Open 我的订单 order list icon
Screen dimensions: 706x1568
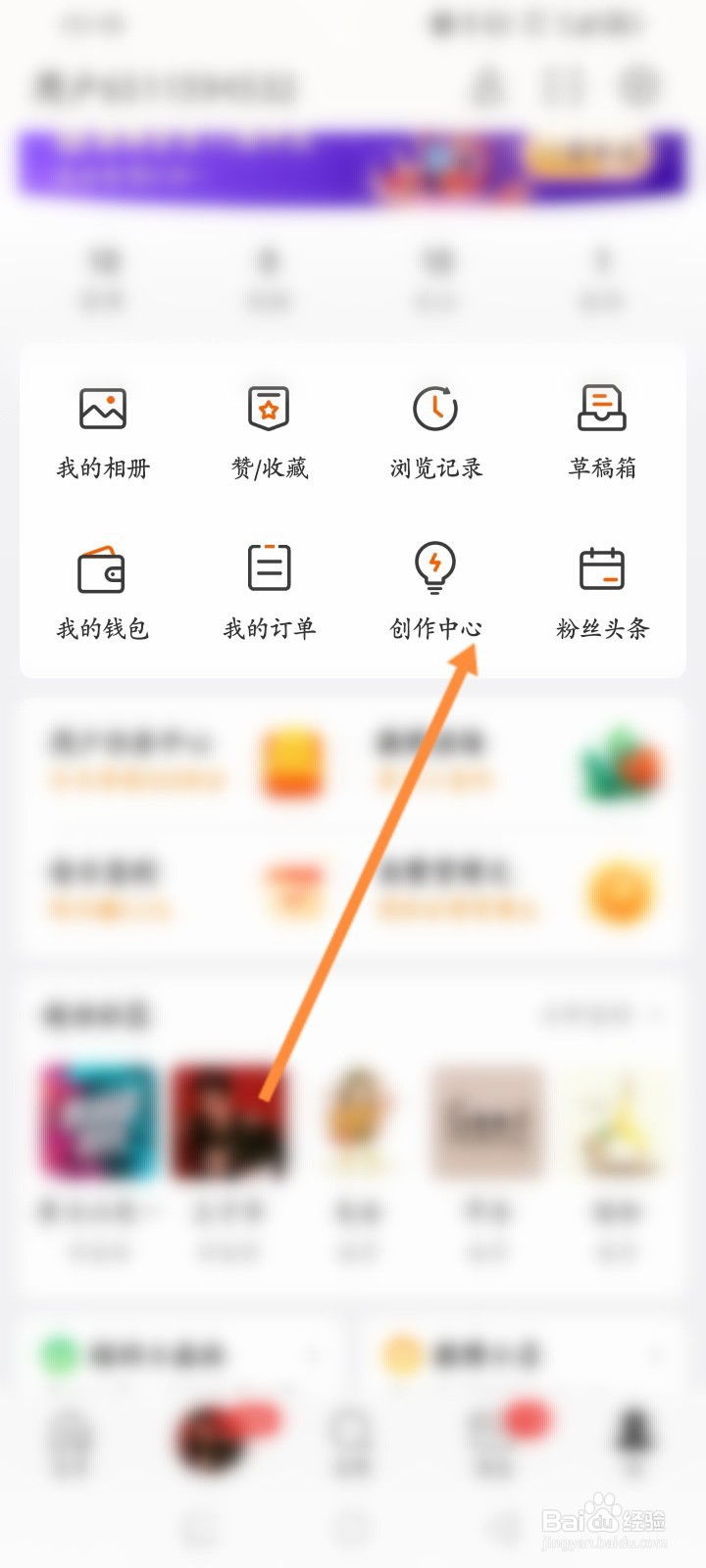[x=268, y=568]
